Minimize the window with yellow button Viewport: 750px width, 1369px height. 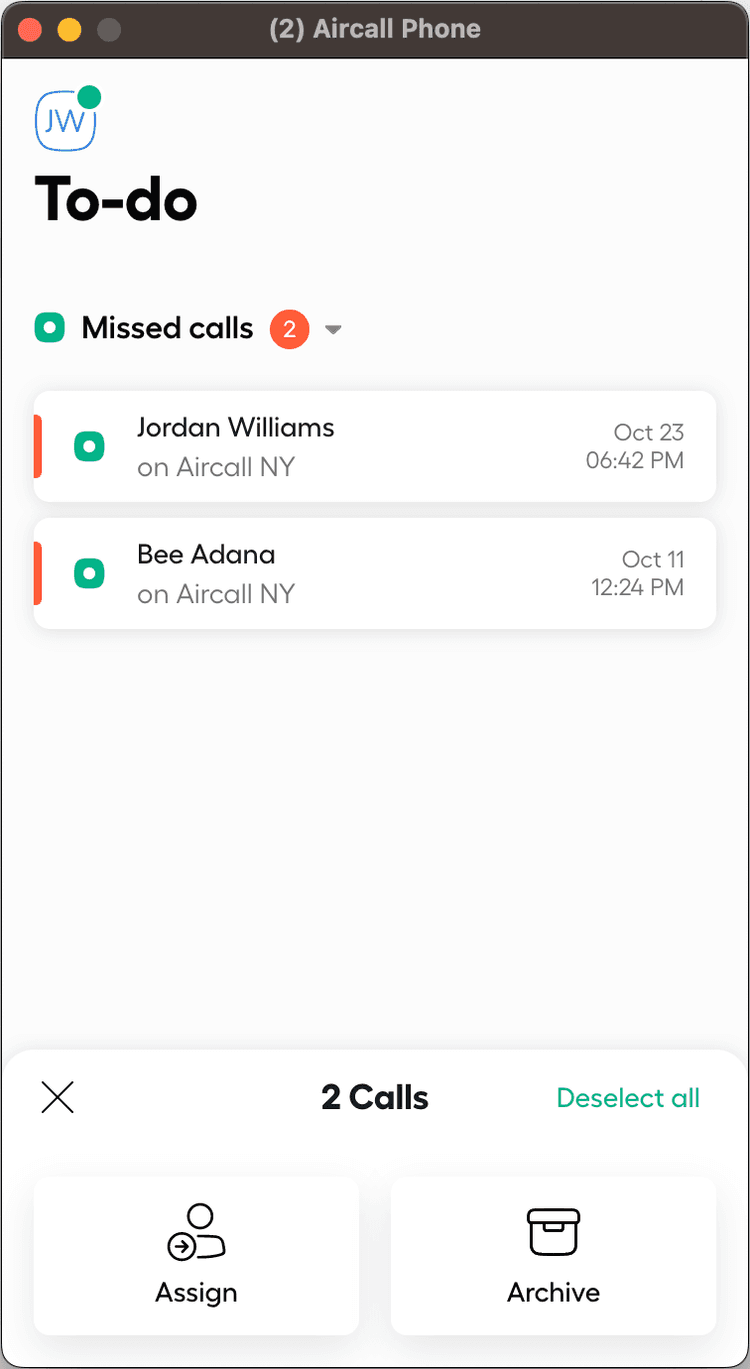69,29
